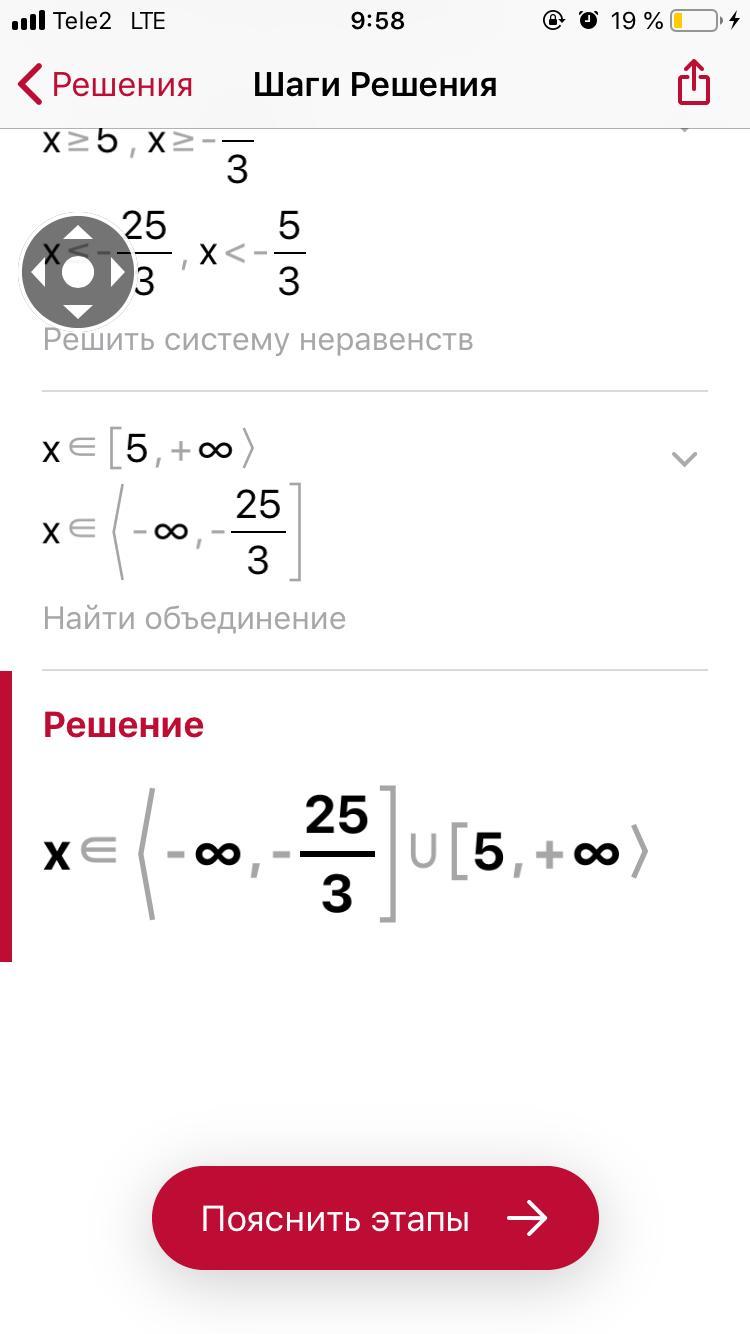Share the solution steps

[x=693, y=82]
